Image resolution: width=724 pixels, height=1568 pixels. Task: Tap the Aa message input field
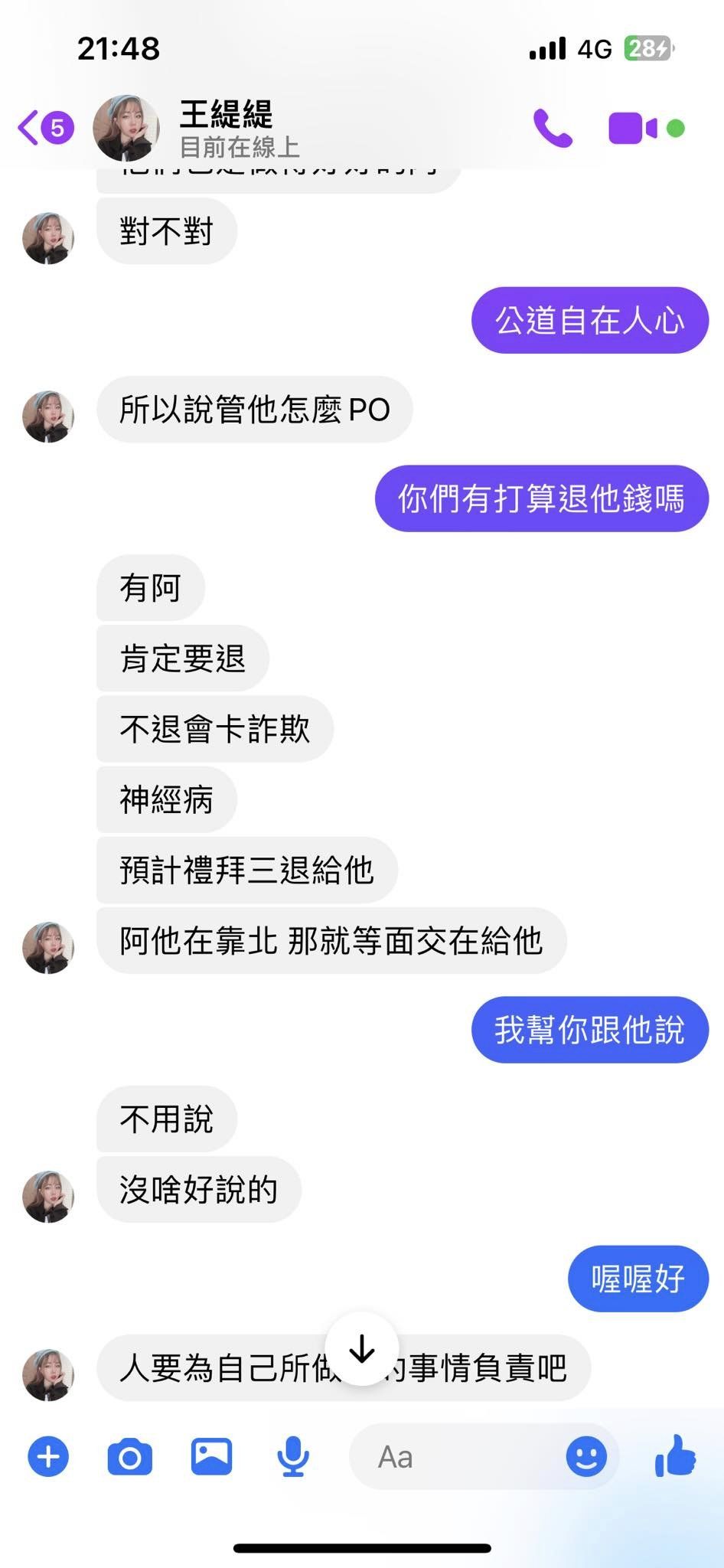pyautogui.click(x=457, y=1456)
